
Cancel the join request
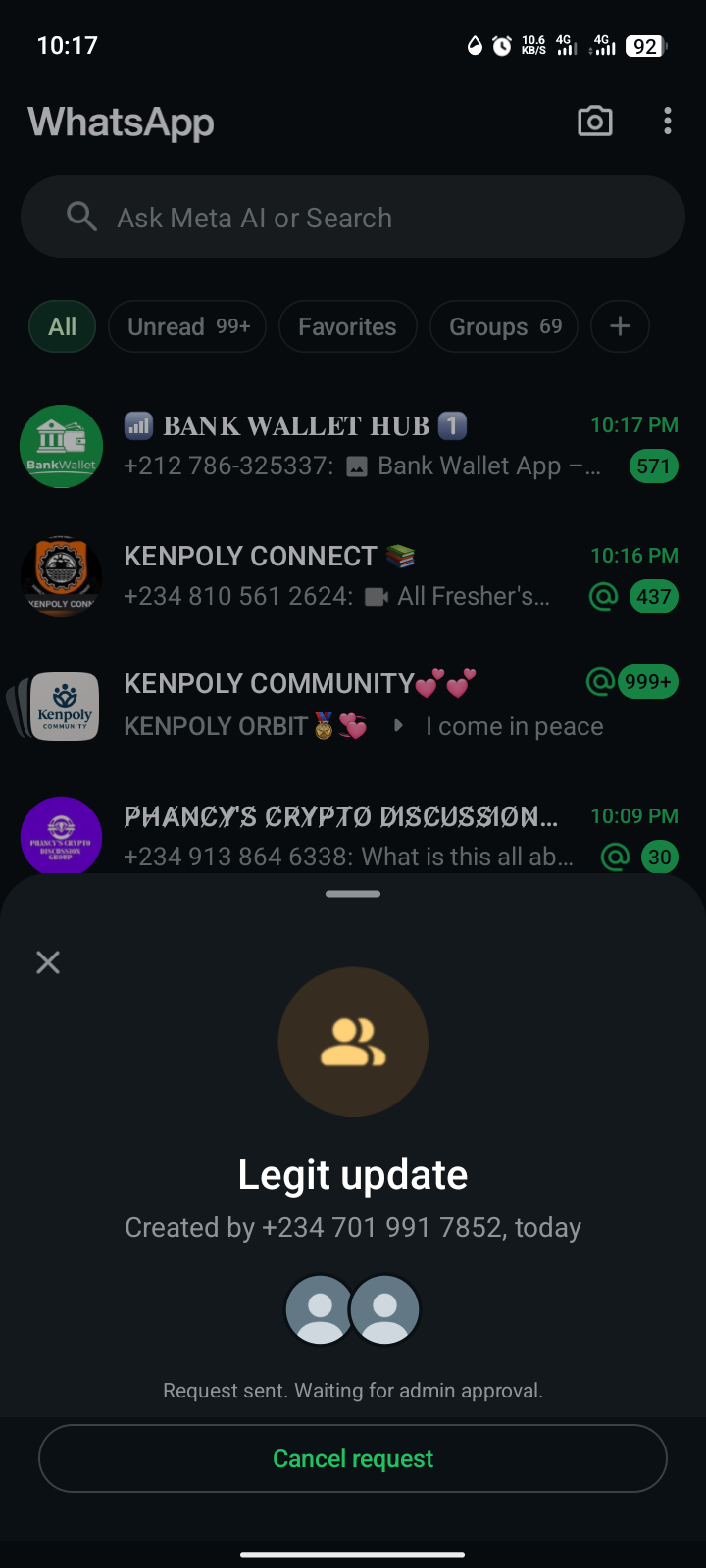click(353, 1458)
